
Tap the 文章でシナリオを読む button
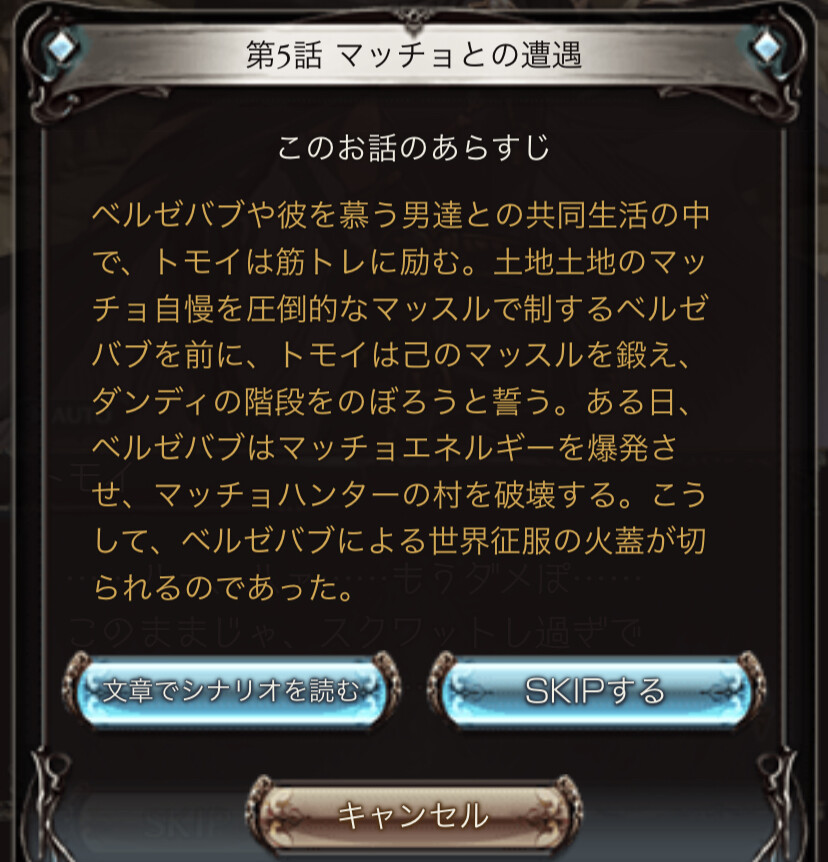click(x=231, y=690)
